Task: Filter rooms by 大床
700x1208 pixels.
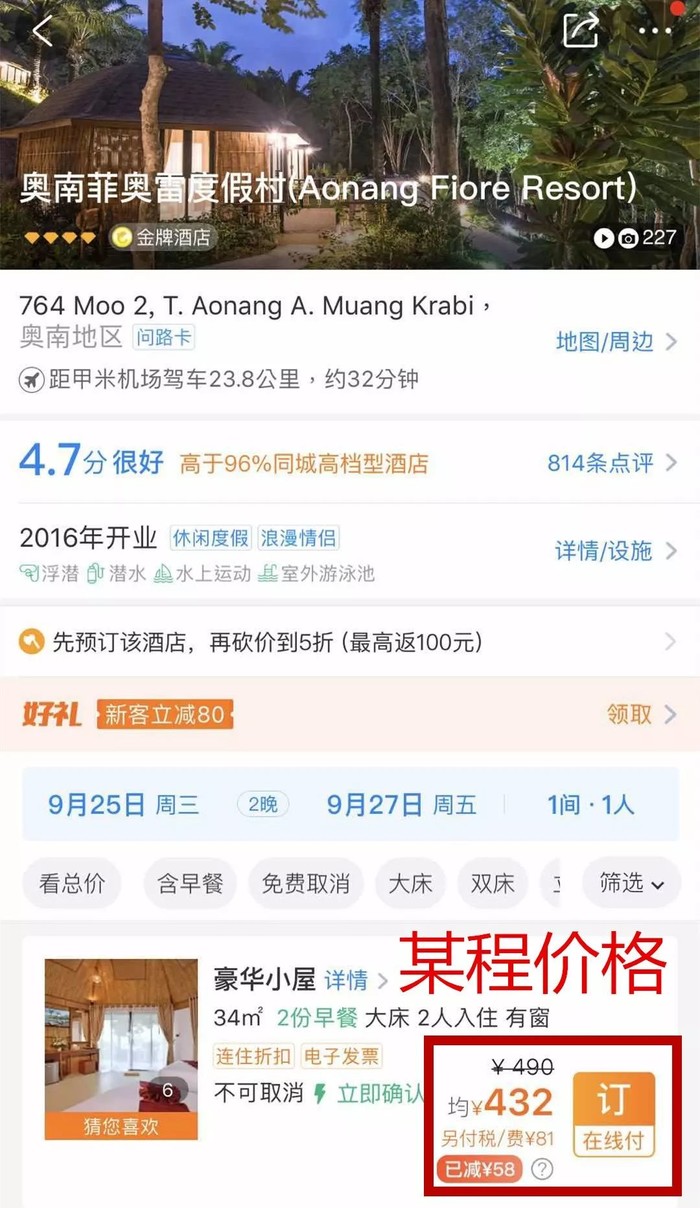Action: pyautogui.click(x=410, y=884)
